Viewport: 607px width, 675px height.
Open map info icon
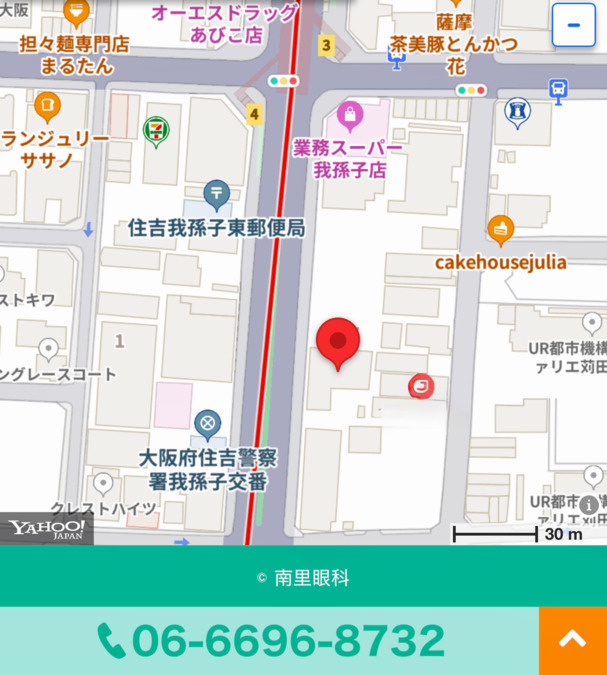pyautogui.click(x=589, y=505)
